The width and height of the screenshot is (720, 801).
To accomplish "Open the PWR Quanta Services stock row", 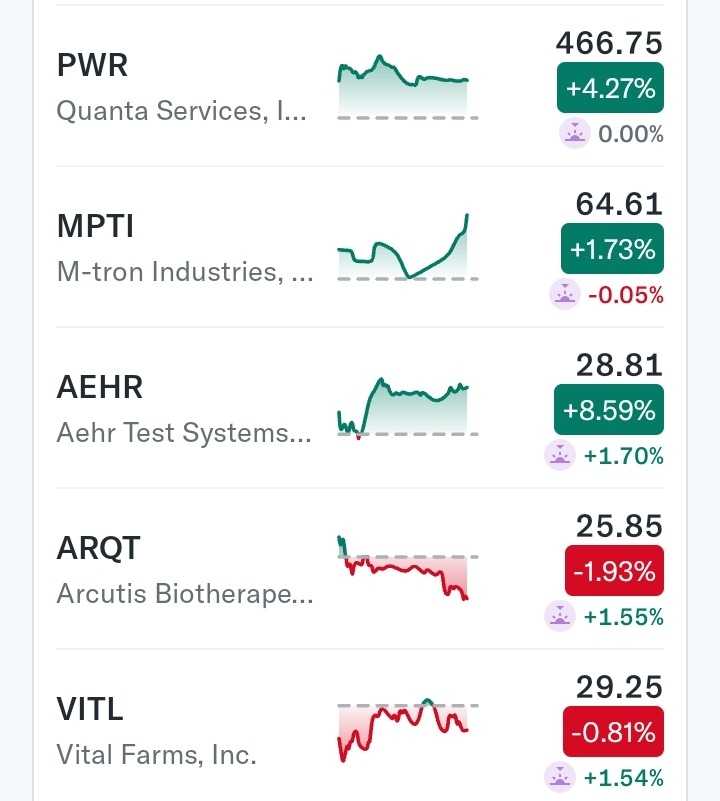I will pos(180,87).
